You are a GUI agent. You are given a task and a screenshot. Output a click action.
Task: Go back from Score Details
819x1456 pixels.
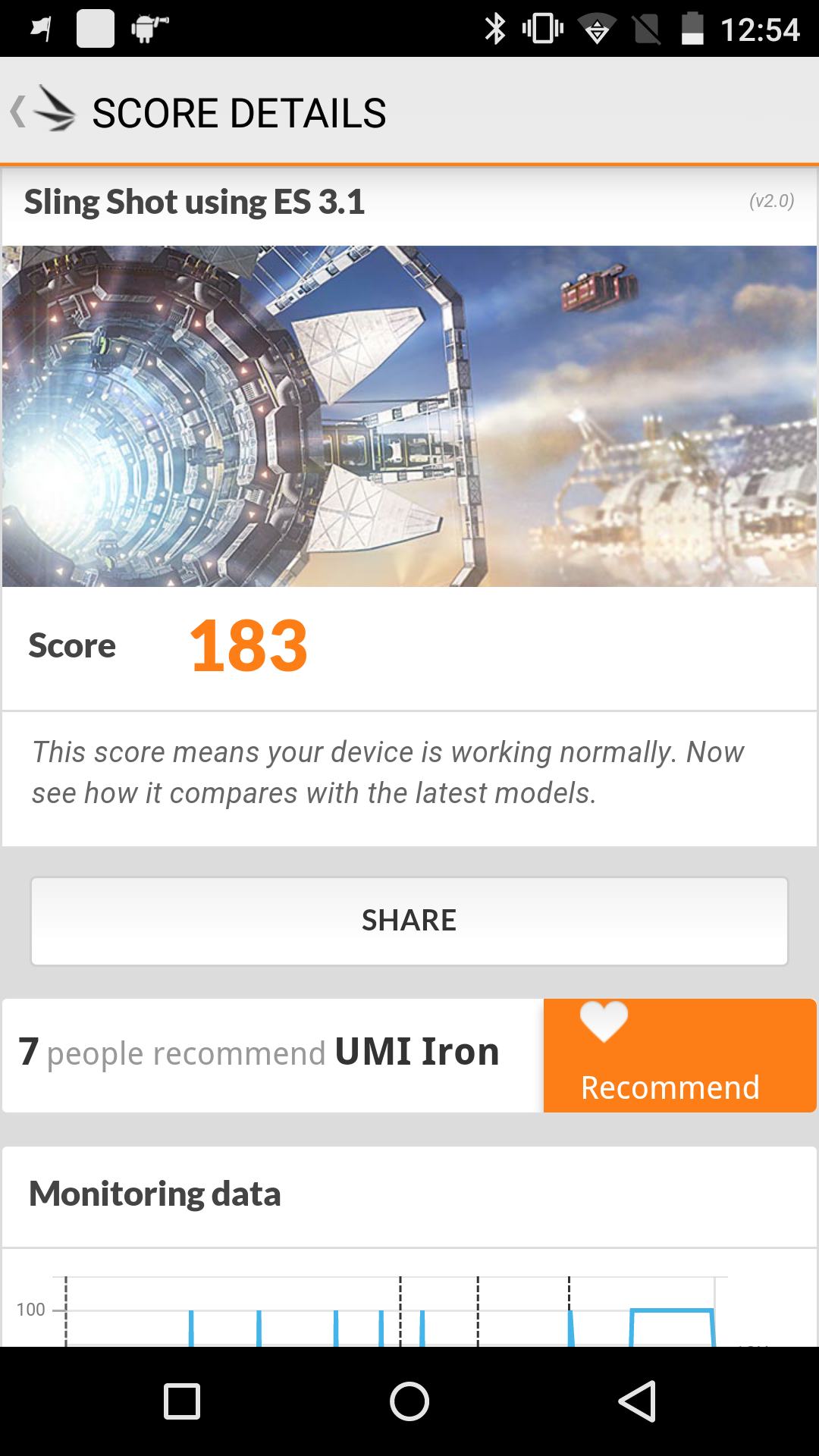(x=42, y=111)
